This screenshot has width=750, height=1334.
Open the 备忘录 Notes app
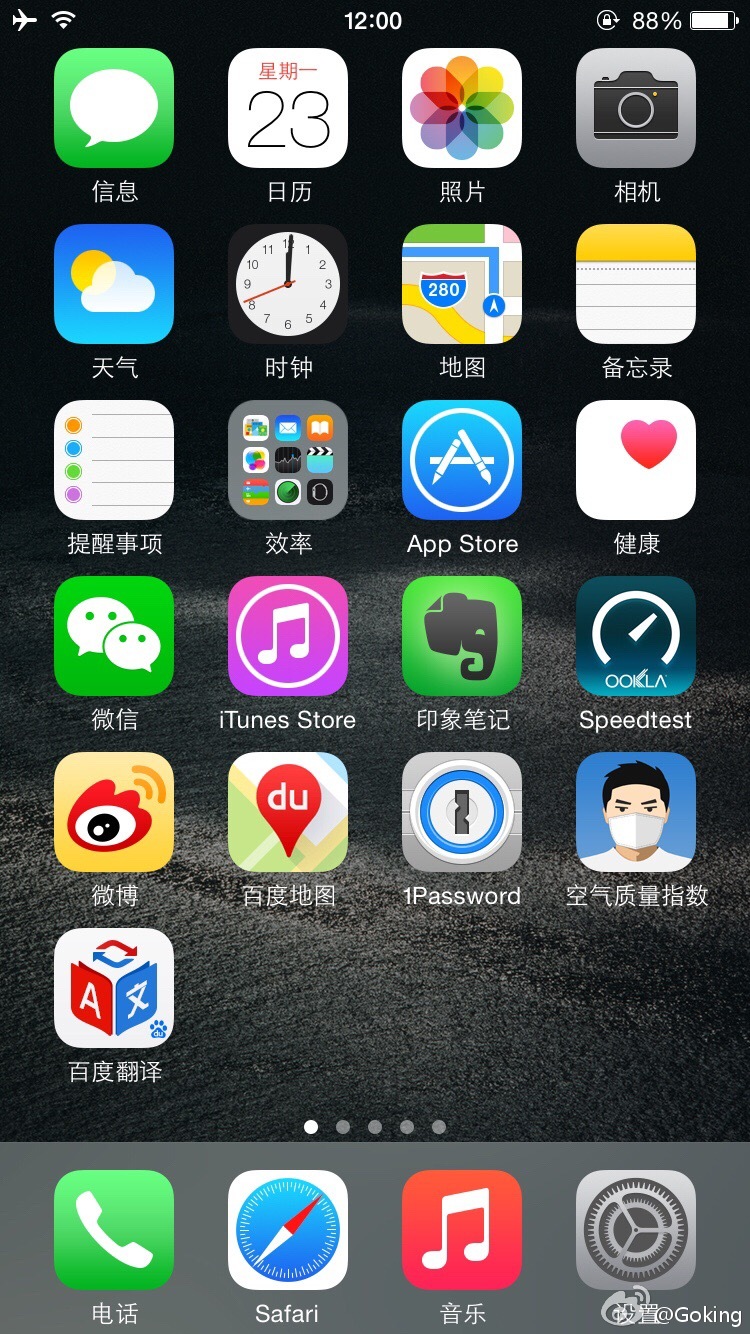(x=636, y=284)
